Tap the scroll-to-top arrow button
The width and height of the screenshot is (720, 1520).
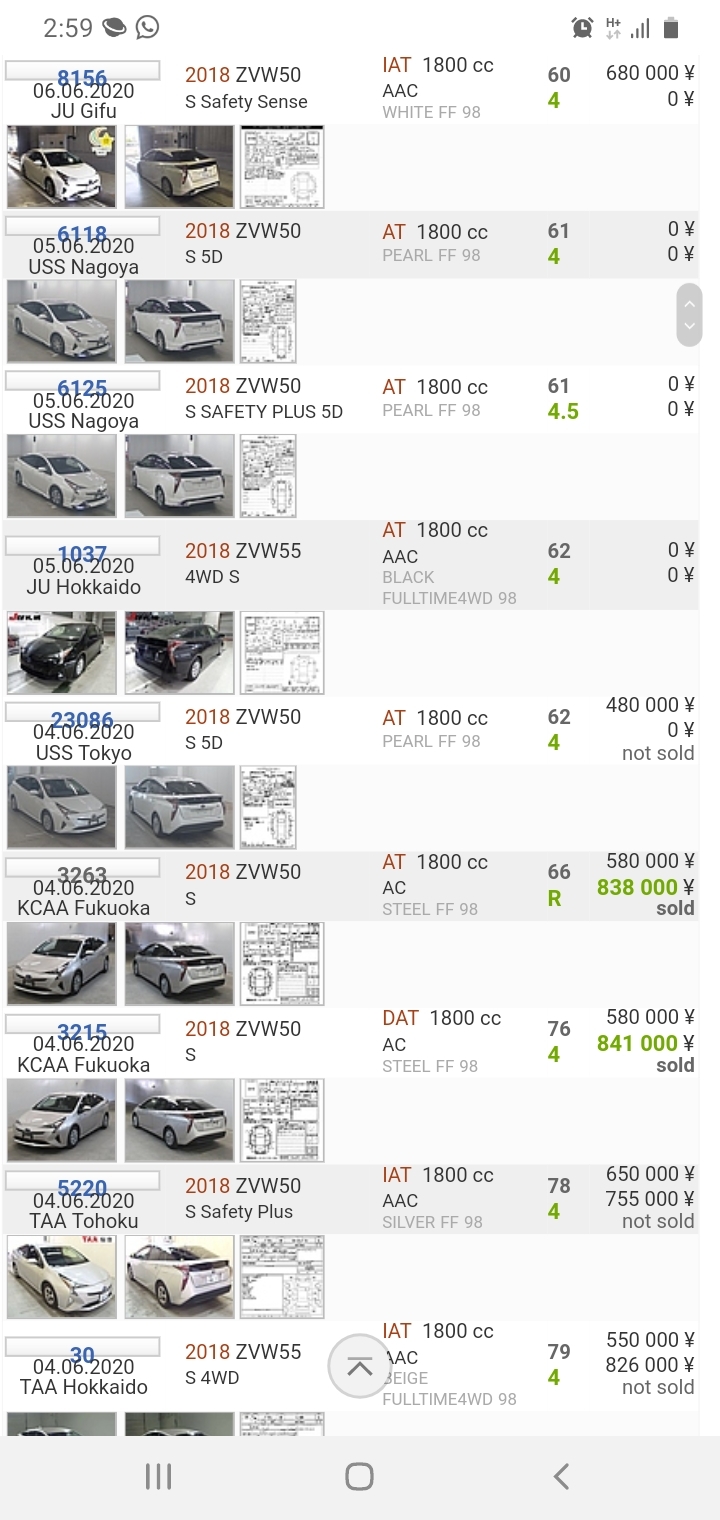pyautogui.click(x=359, y=1367)
